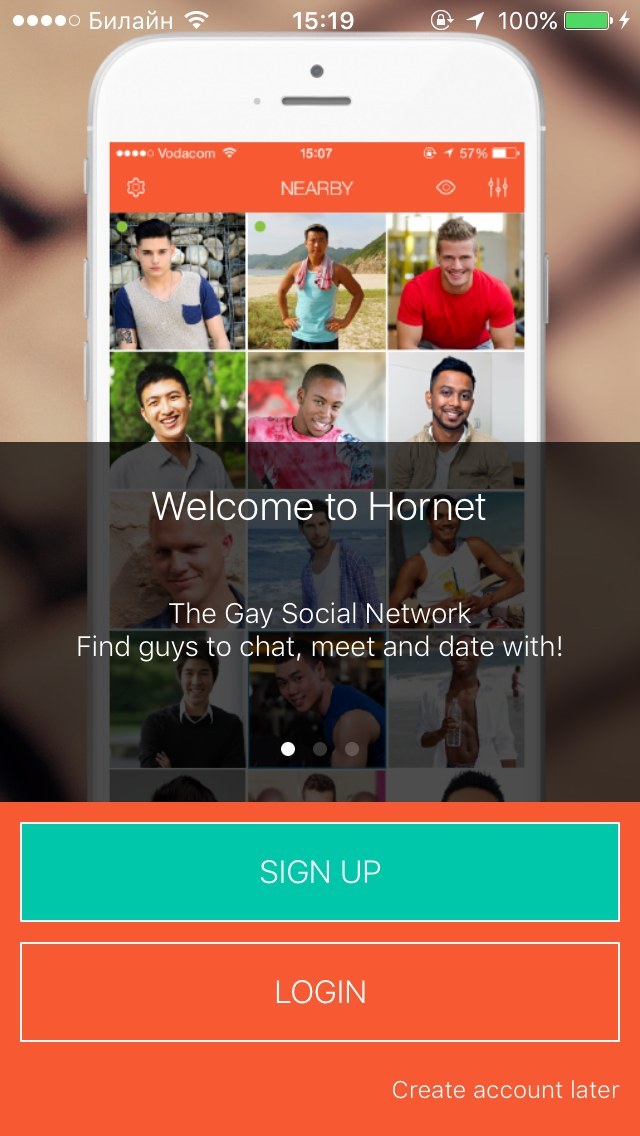Choose Create account later
This screenshot has height=1136, width=640.
click(505, 1090)
